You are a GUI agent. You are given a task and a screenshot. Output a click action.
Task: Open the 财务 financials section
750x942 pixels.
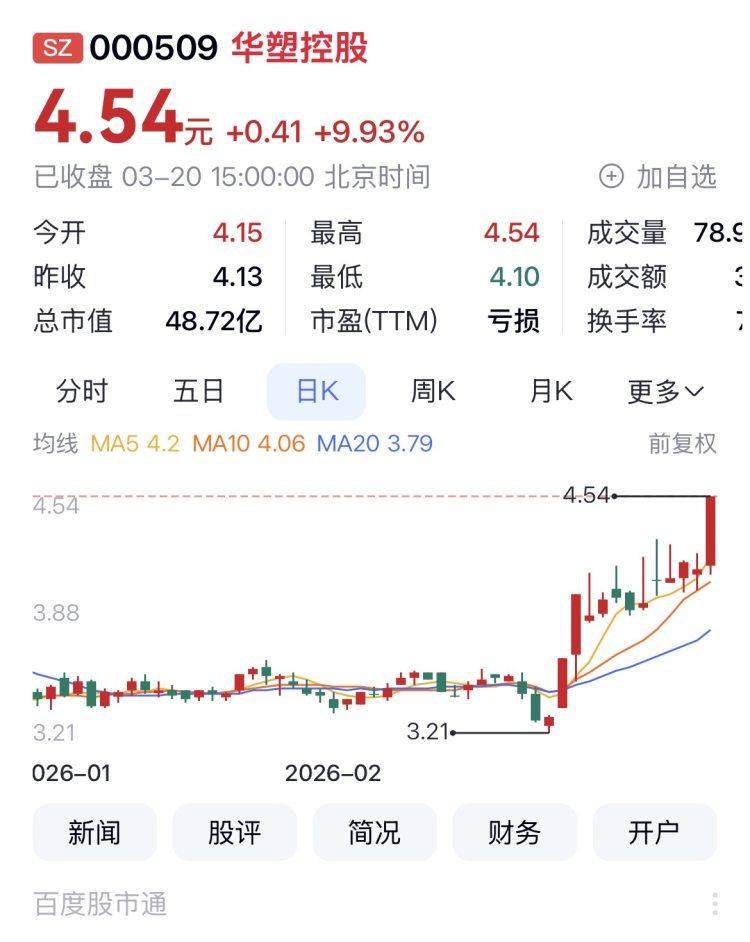pos(515,832)
